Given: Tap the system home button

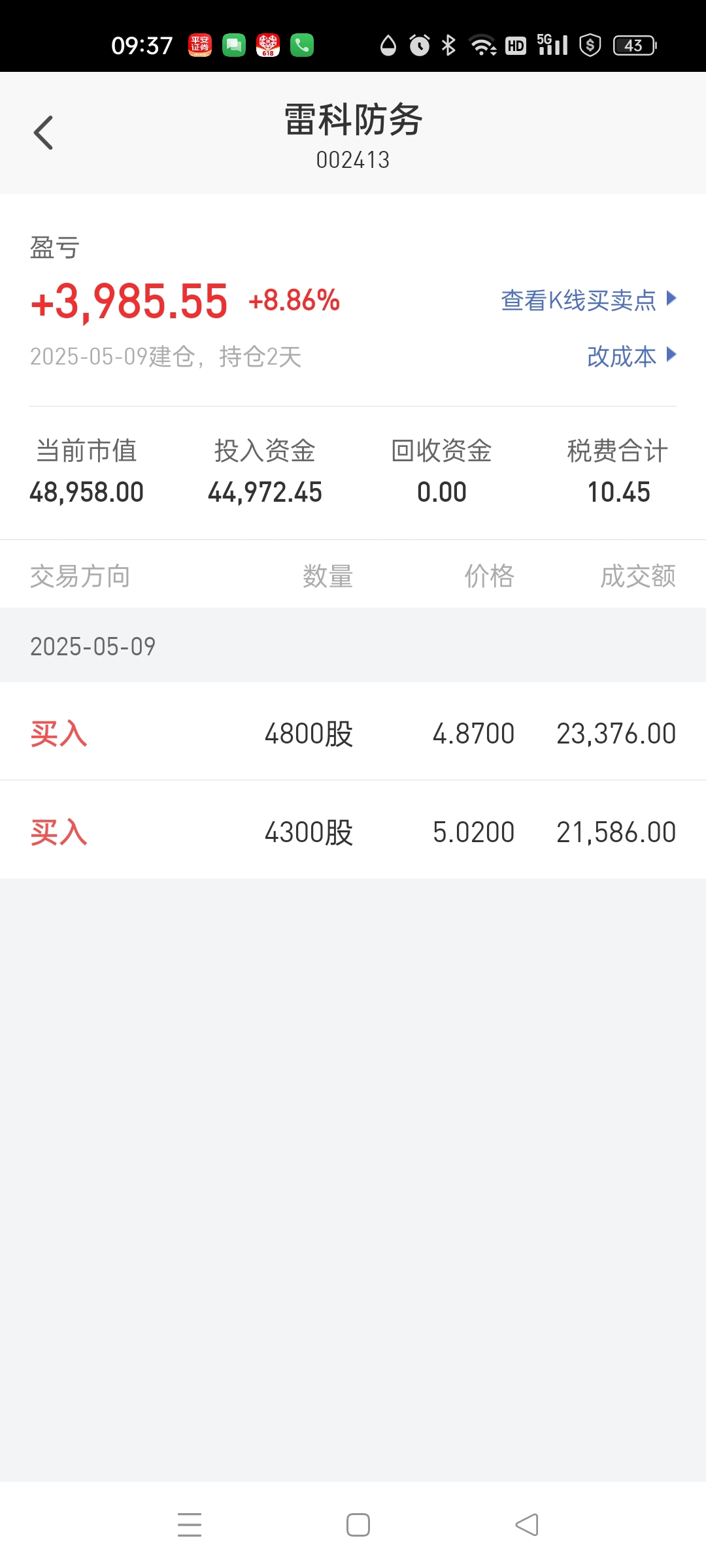Looking at the screenshot, I should [358, 1525].
